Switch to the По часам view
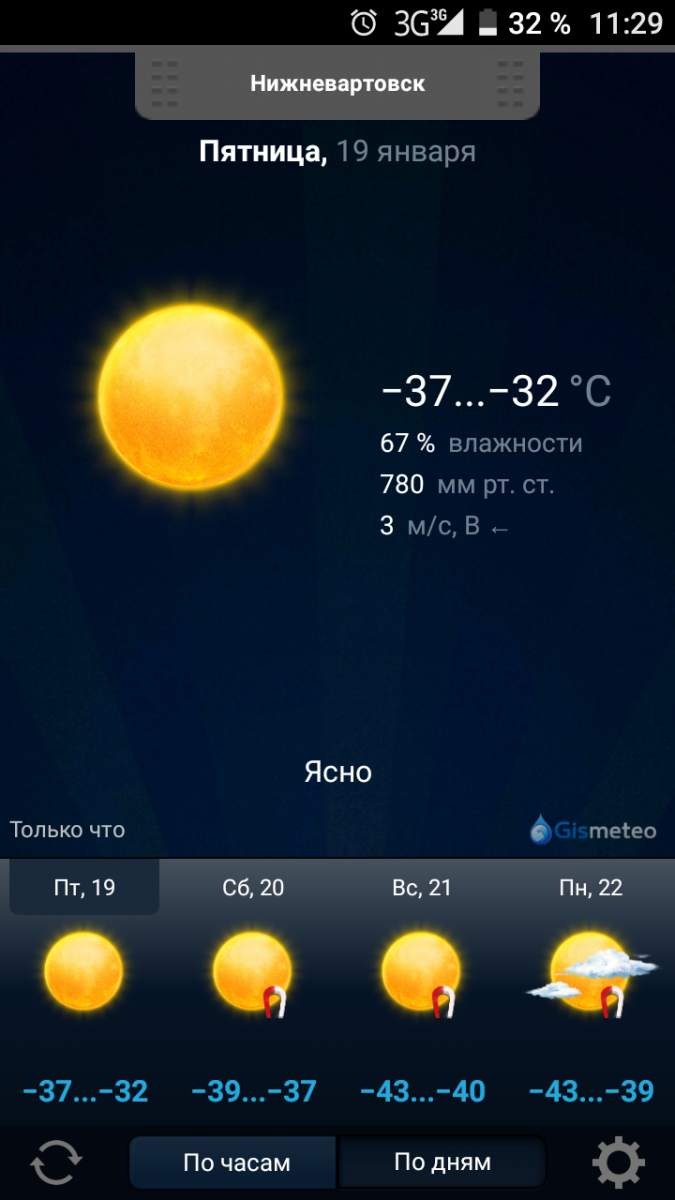The image size is (675, 1200). pyautogui.click(x=236, y=1163)
